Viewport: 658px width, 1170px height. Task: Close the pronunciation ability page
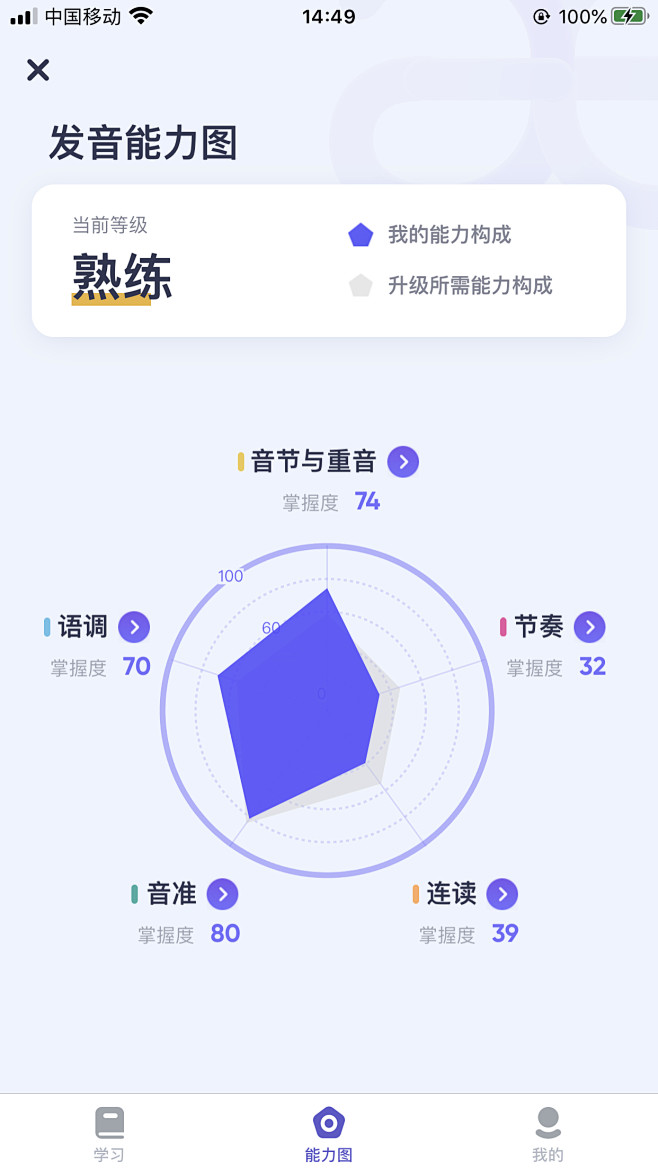pos(38,70)
